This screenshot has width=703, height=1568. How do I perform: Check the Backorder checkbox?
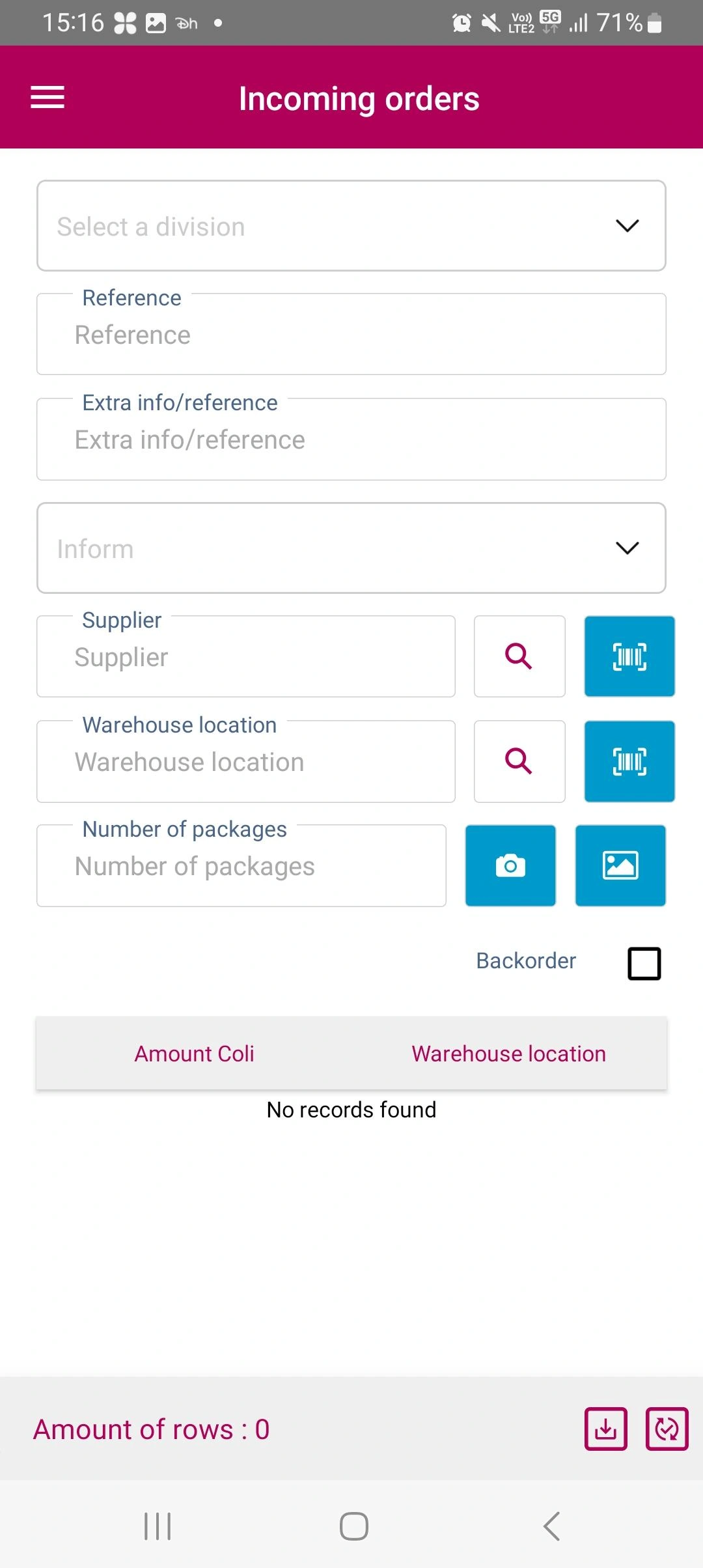644,963
